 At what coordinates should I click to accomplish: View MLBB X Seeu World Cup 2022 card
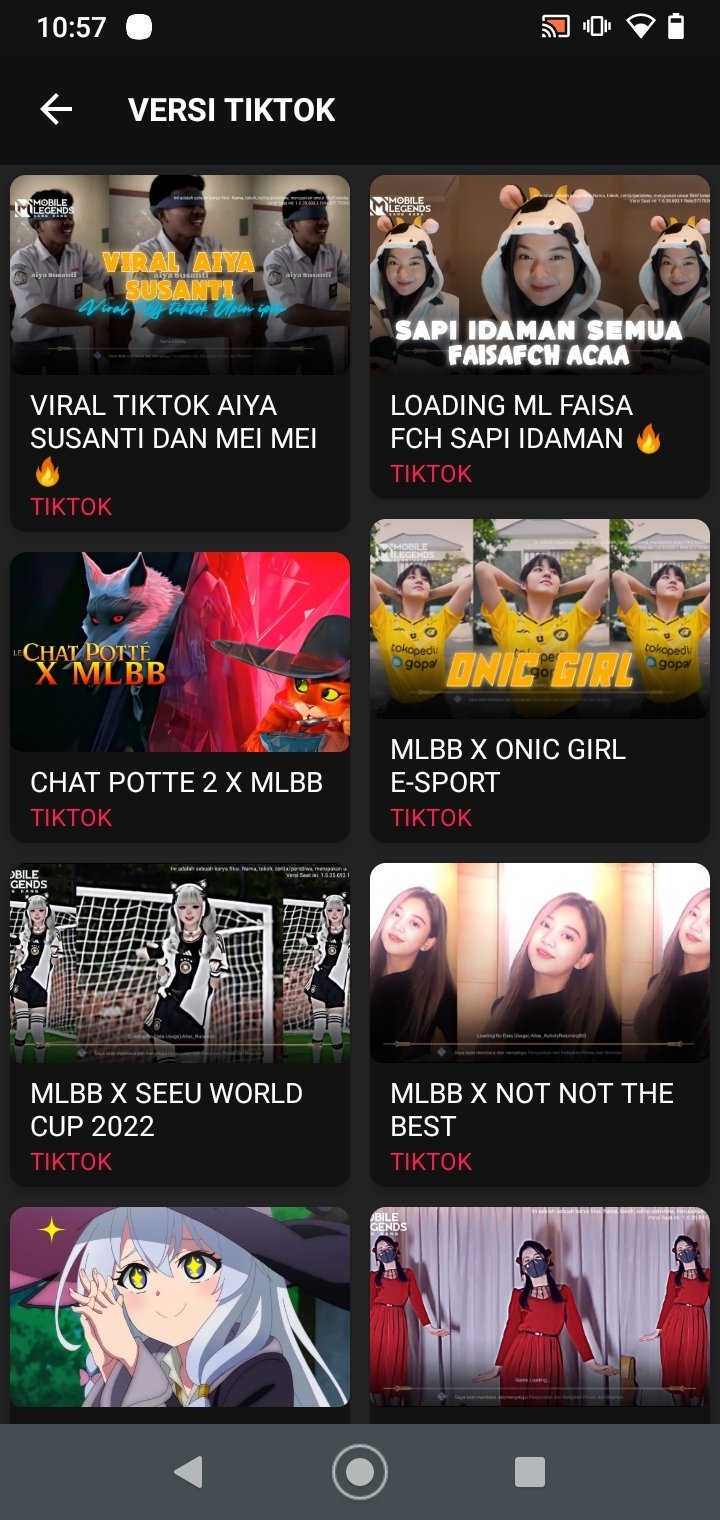tap(180, 1023)
